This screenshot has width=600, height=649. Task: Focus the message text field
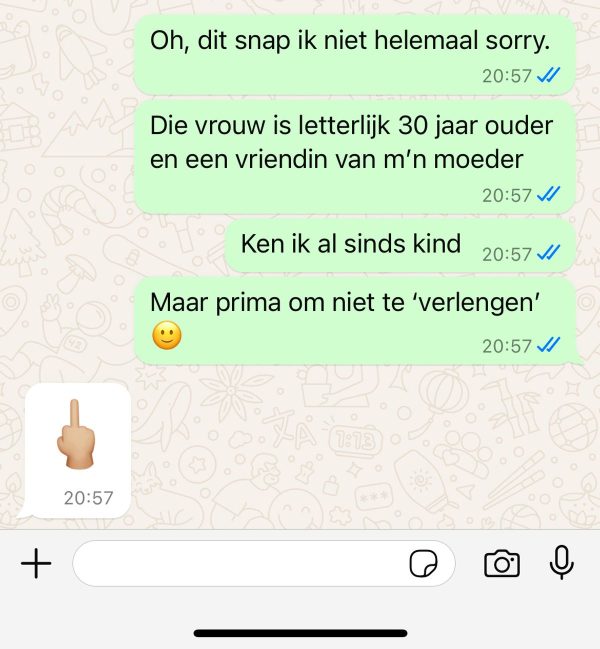(240, 564)
